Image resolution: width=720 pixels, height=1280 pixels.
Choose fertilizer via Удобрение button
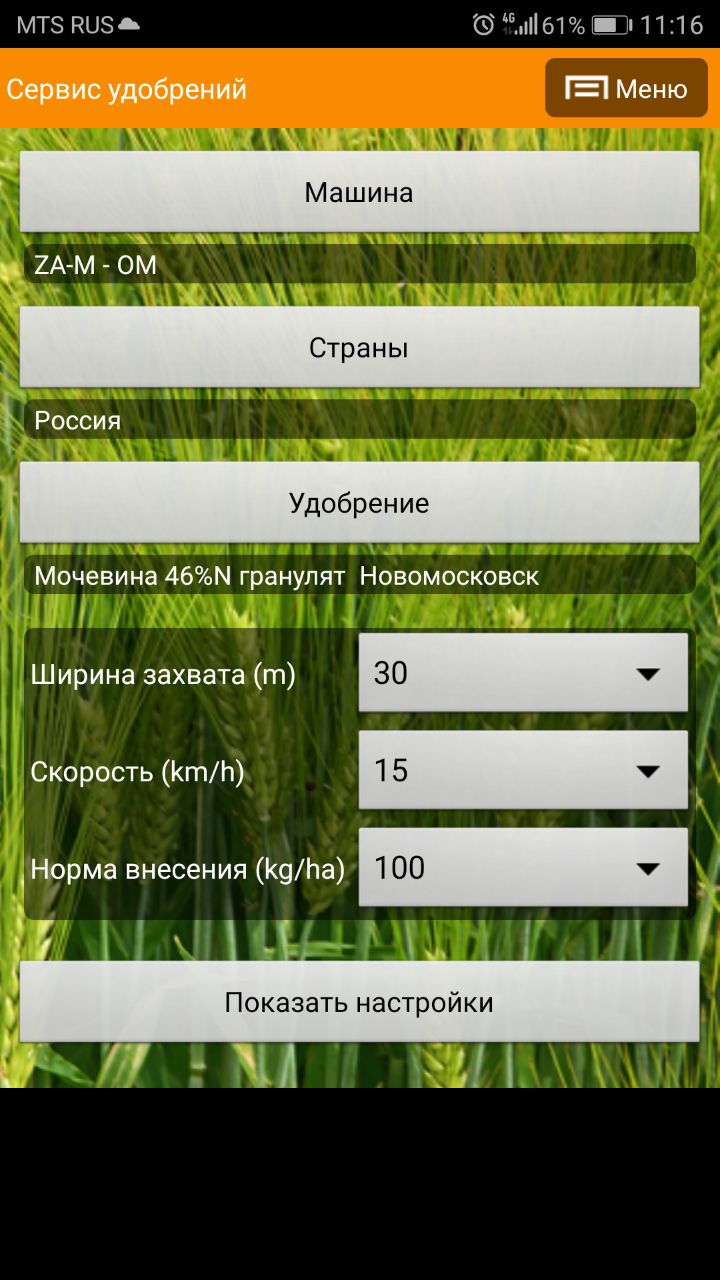359,503
